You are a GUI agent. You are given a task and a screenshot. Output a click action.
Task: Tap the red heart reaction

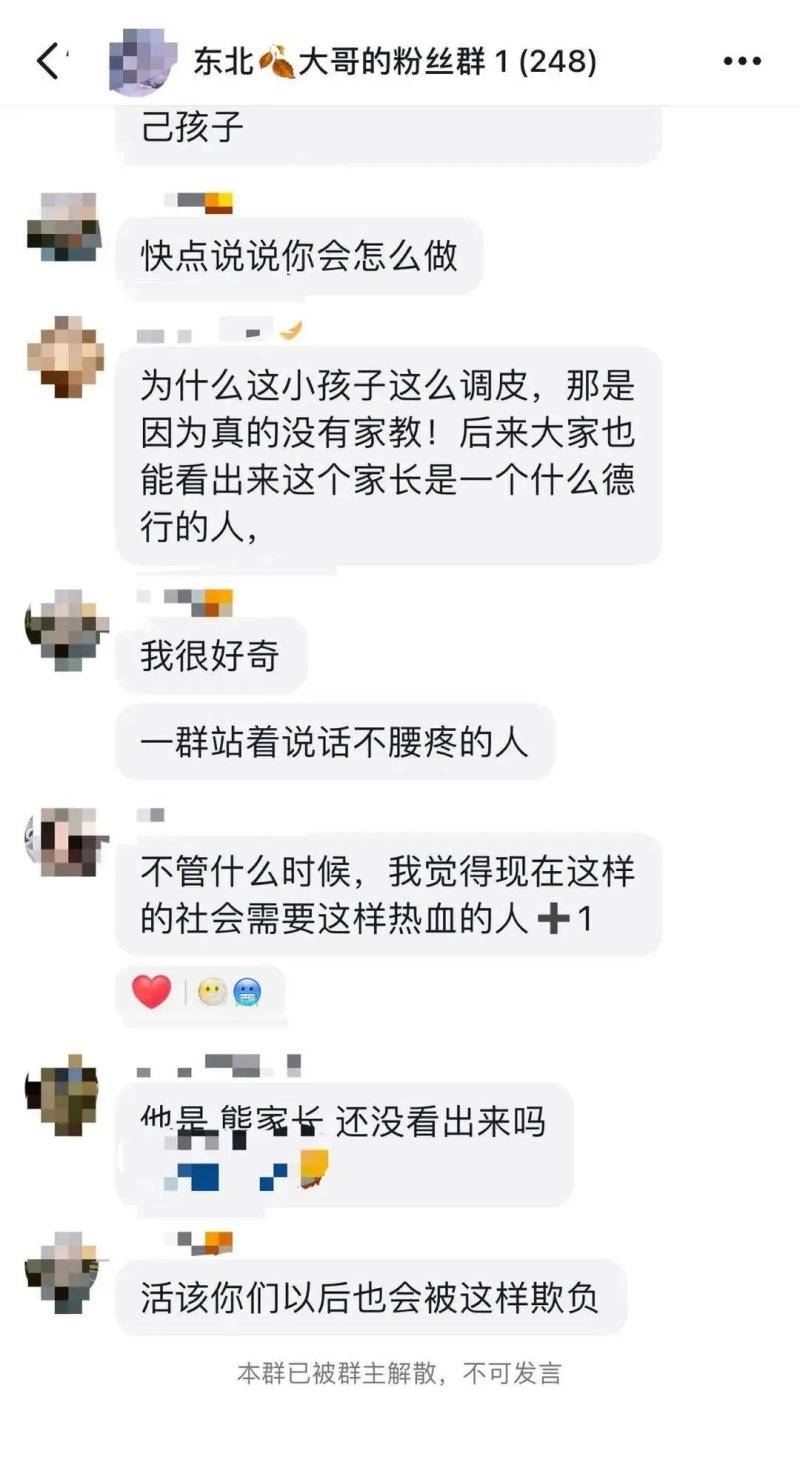pos(152,993)
